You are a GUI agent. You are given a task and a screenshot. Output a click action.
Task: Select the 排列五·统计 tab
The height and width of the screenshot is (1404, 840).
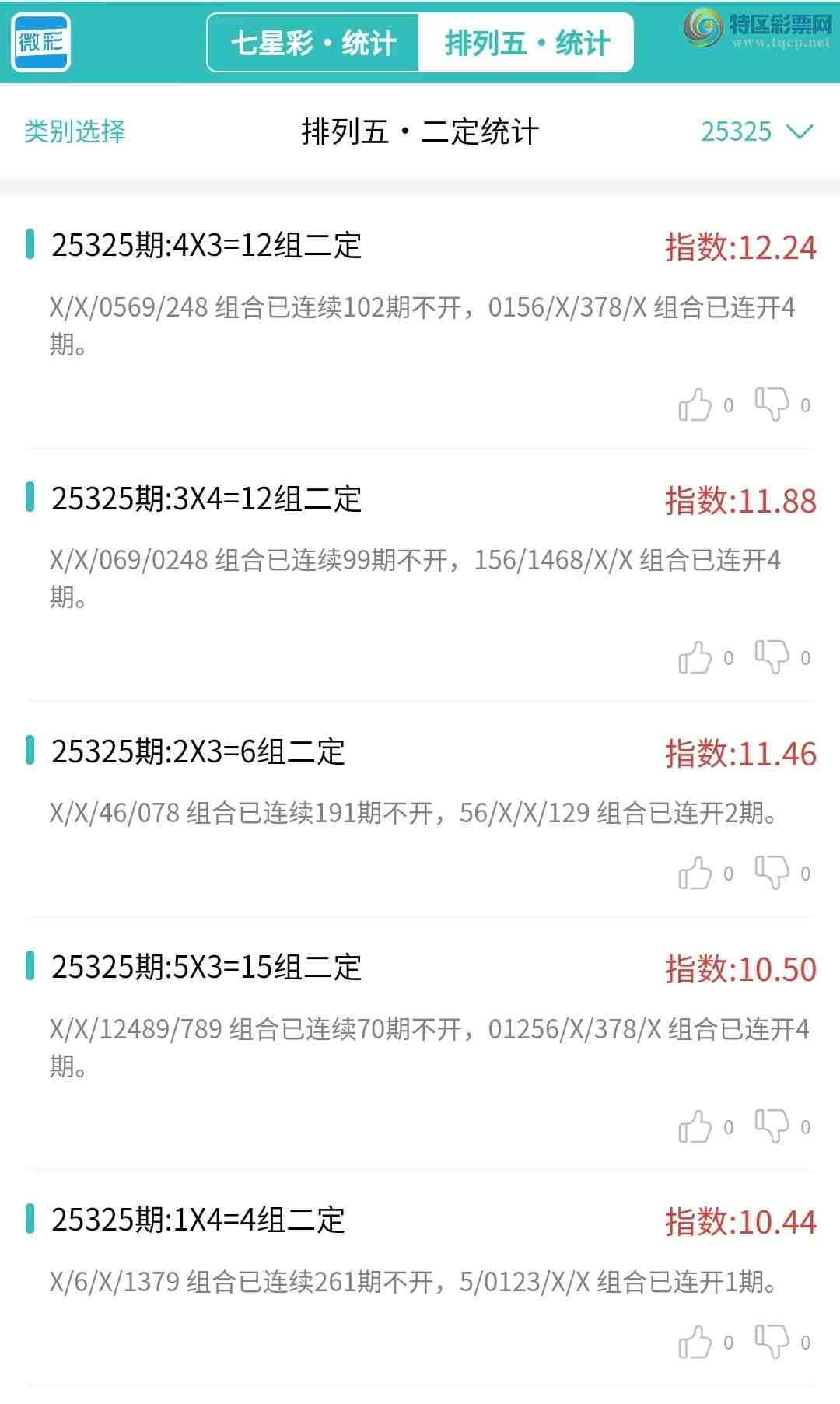click(x=527, y=42)
